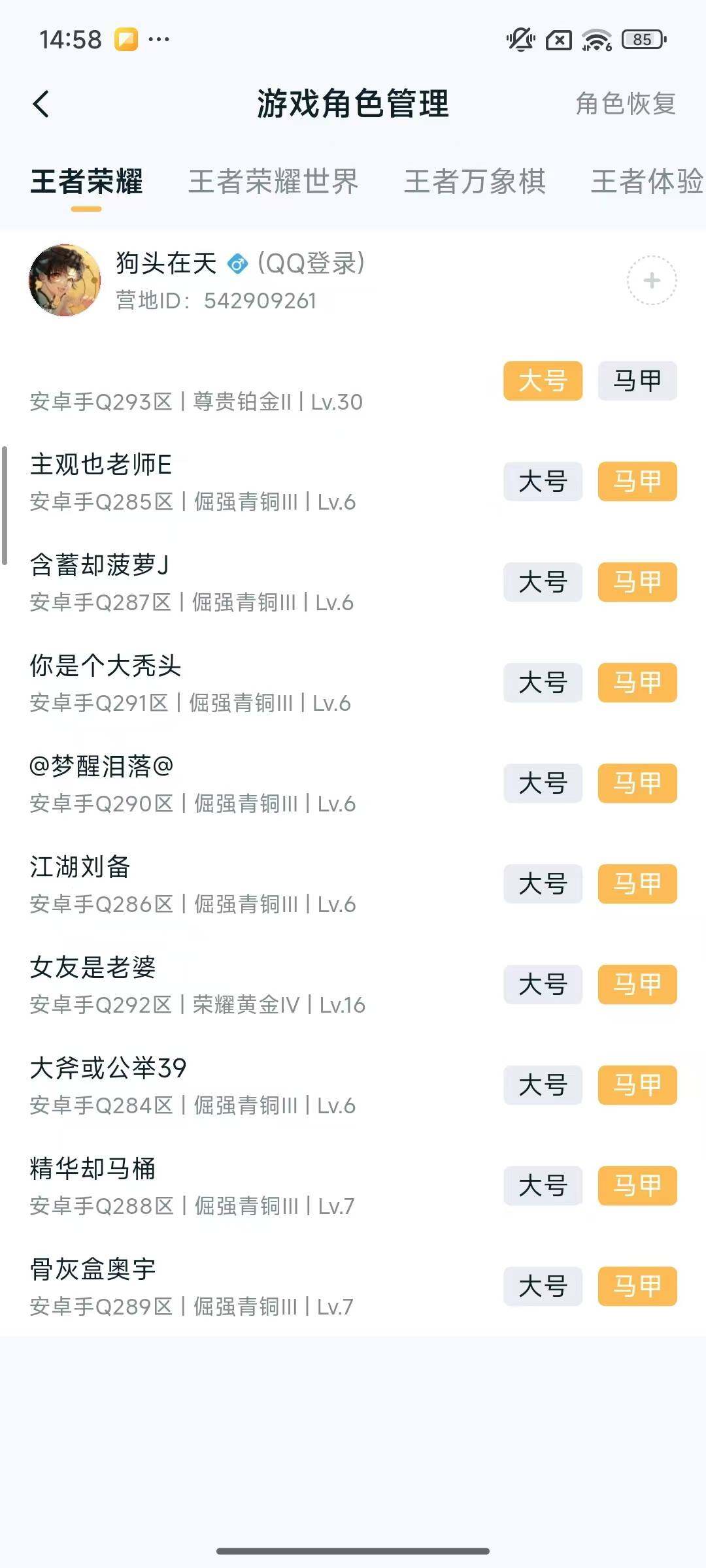
Task: Set 江湖刘备 as 大号
Action: 543,884
